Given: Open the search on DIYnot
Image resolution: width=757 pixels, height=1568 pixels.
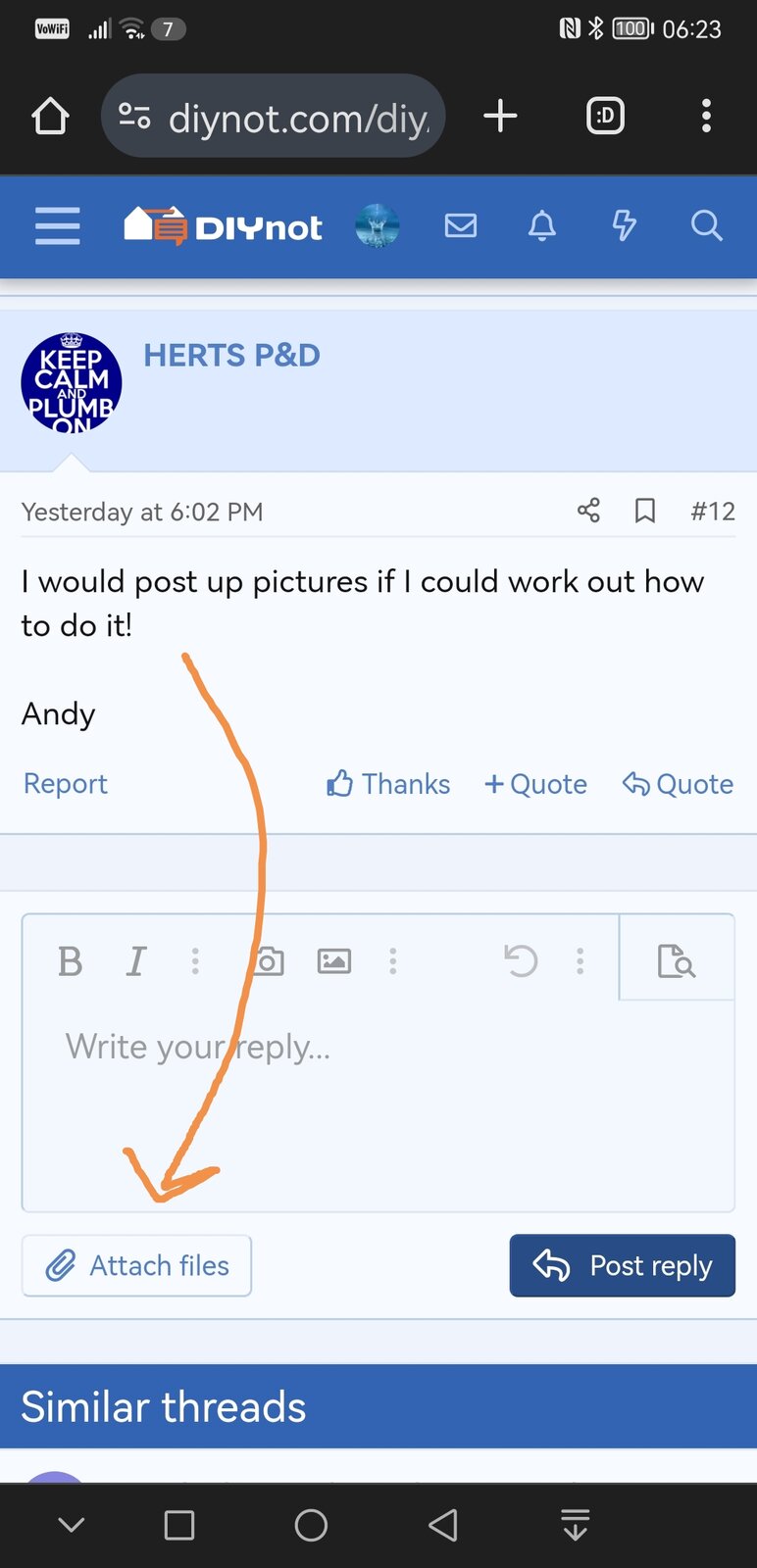Looking at the screenshot, I should point(706,226).
